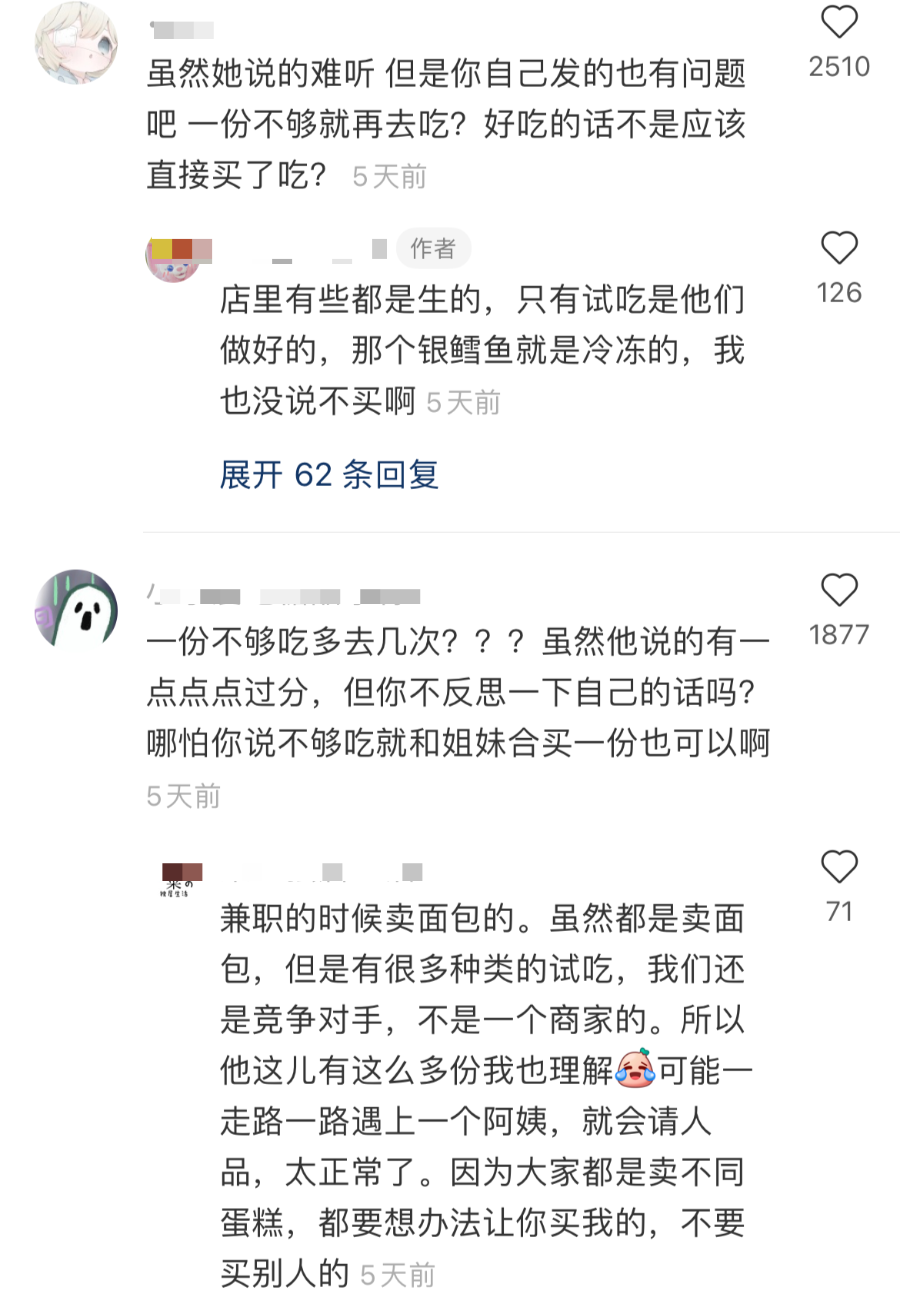Expand the 62 replies (展开 62 条回复)

pos(329,474)
